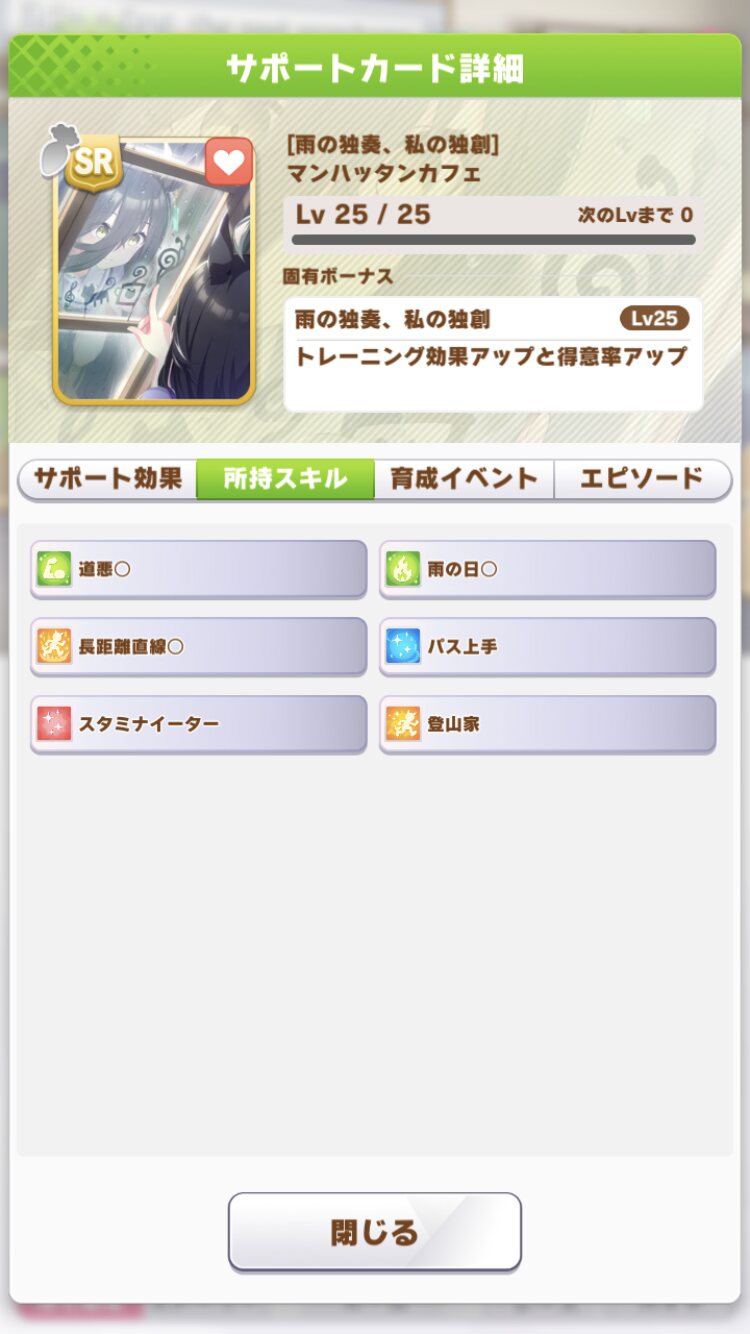Image resolution: width=750 pixels, height=1334 pixels.
Task: View the エピソード tab
Action: (x=642, y=479)
